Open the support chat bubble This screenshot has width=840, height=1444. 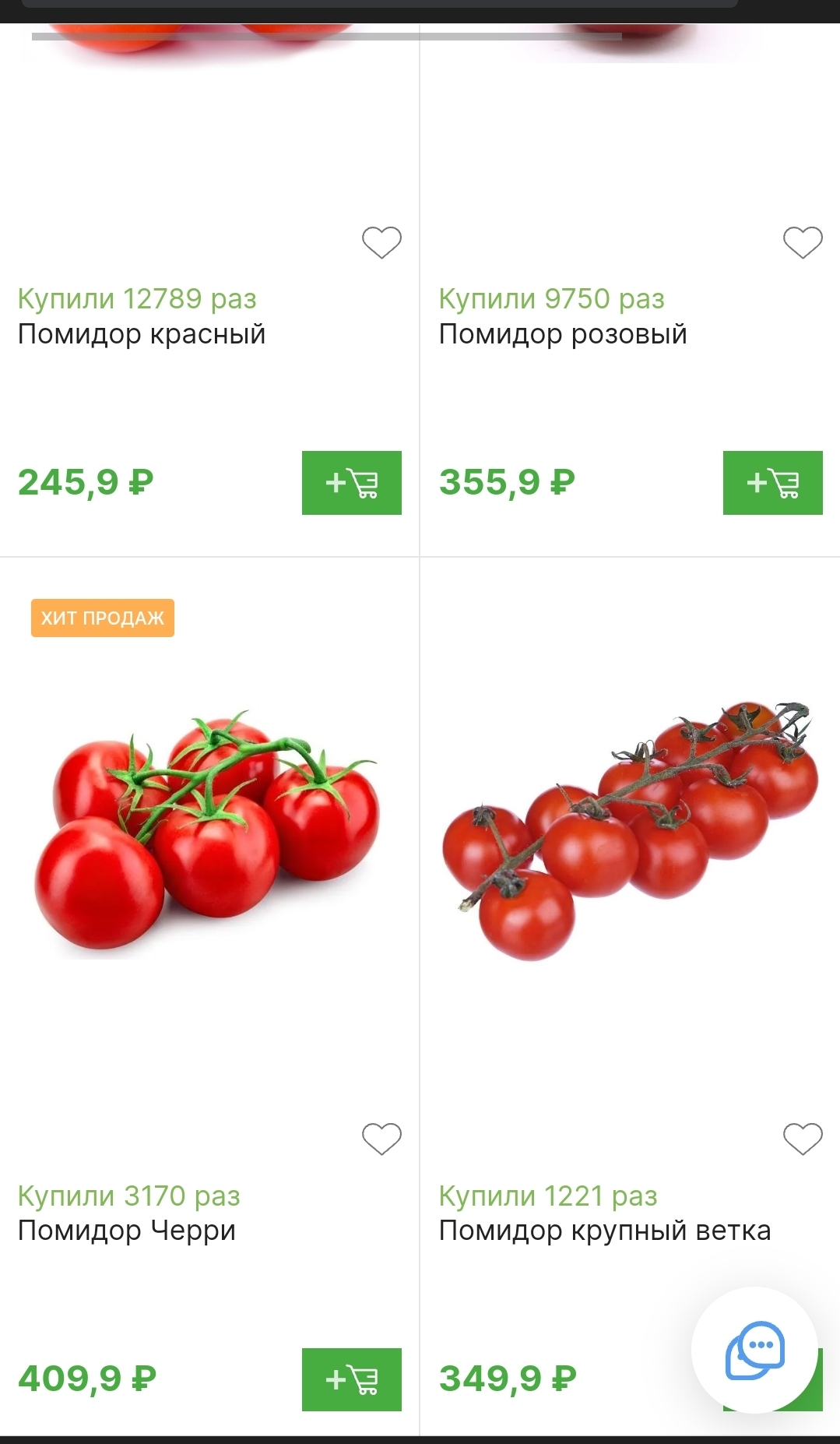point(754,1350)
